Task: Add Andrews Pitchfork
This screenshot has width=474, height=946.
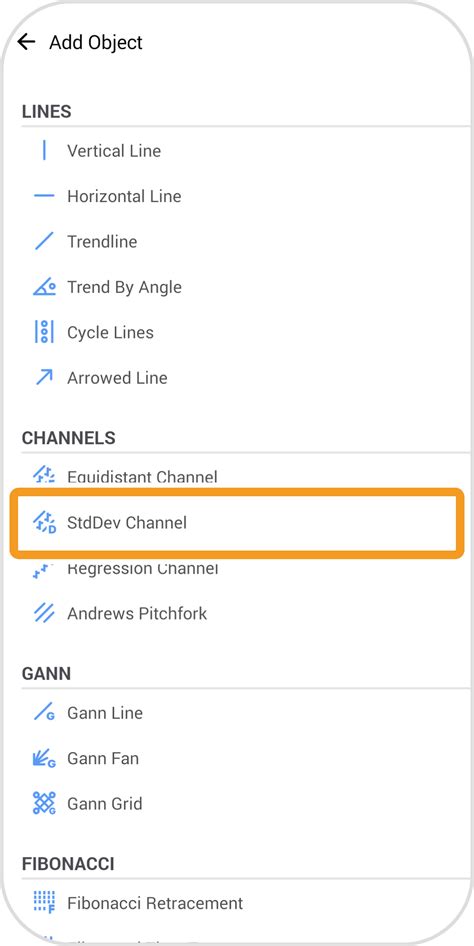Action: pyautogui.click(x=245, y=614)
